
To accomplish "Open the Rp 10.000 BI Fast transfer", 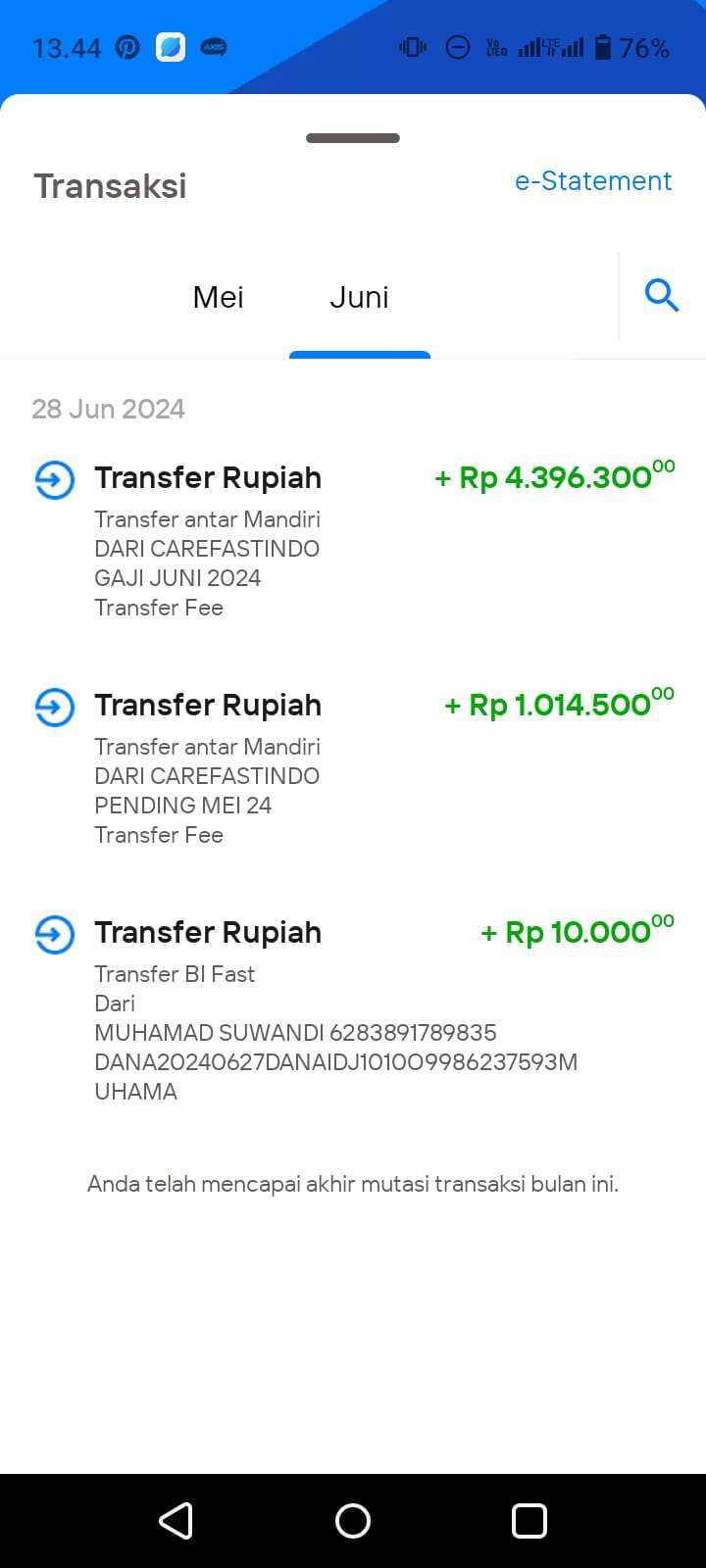I will [353, 1009].
